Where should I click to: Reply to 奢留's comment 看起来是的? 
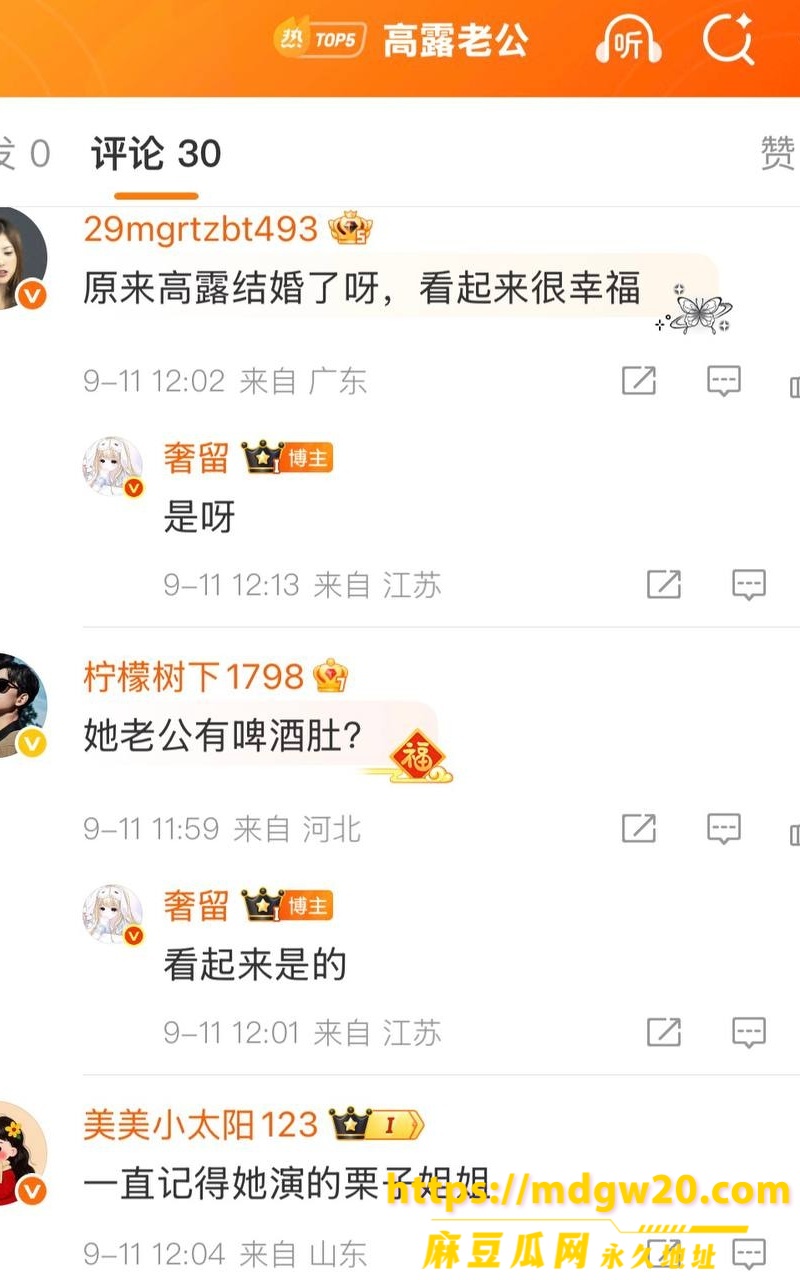pyautogui.click(x=749, y=1032)
